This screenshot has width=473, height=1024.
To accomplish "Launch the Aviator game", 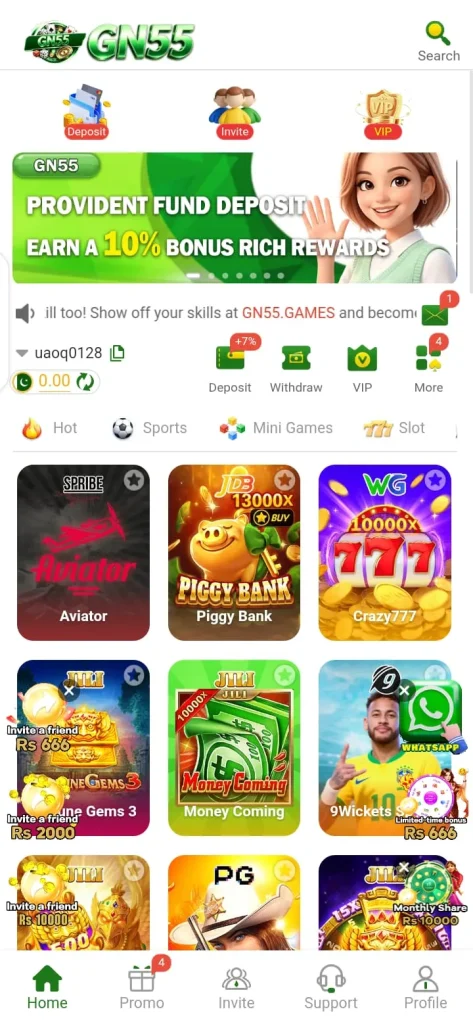I will point(83,552).
